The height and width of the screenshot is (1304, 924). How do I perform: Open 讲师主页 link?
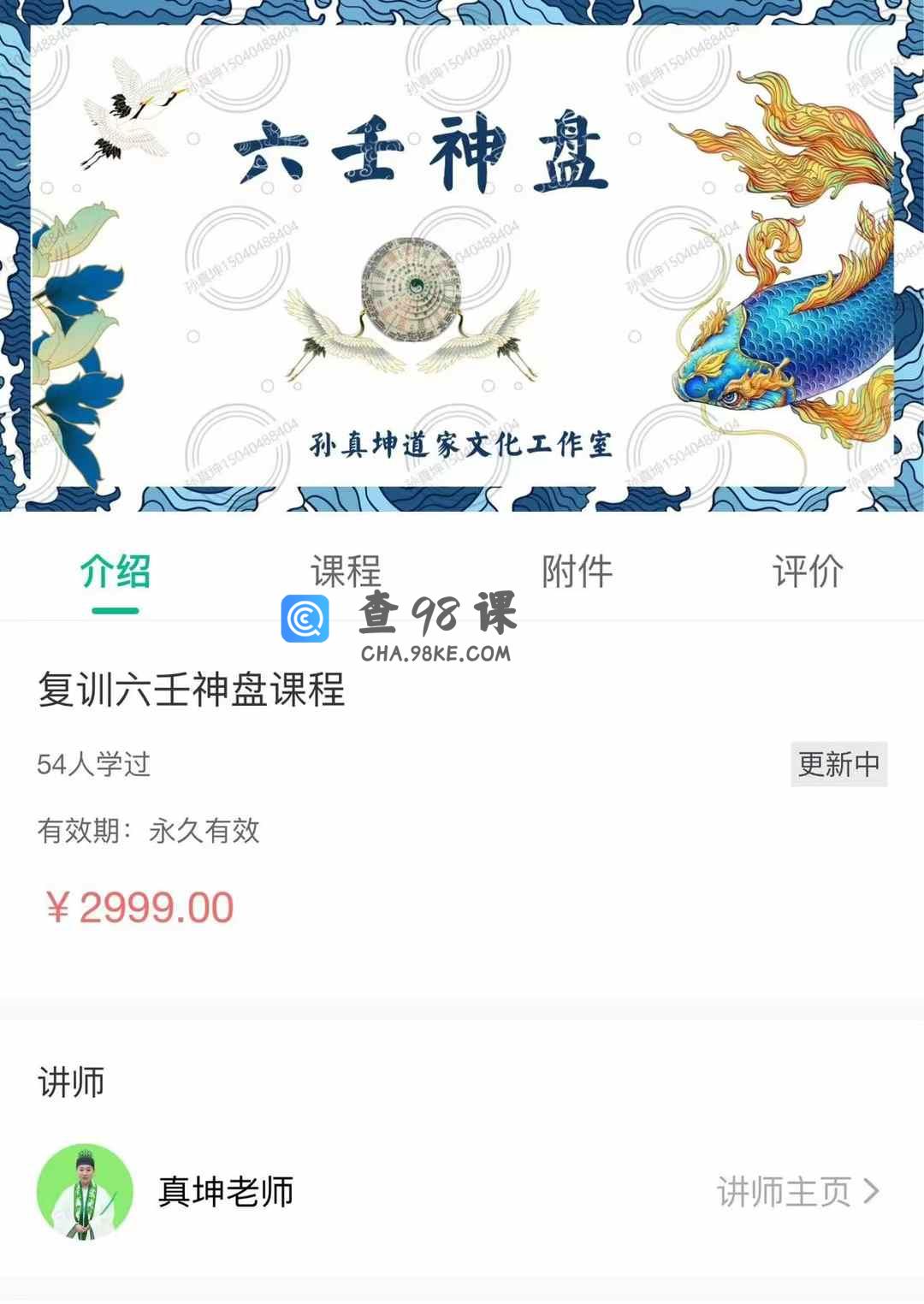797,1191
